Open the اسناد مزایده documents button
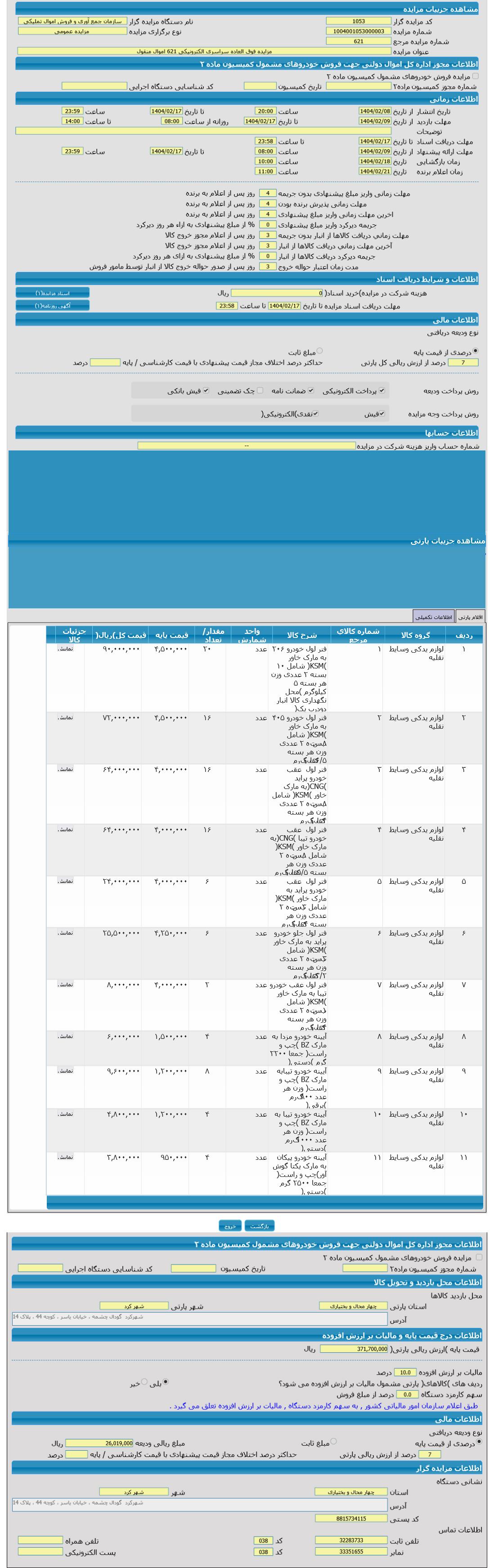Viewport: 494px width, 1568px height. pos(52,293)
